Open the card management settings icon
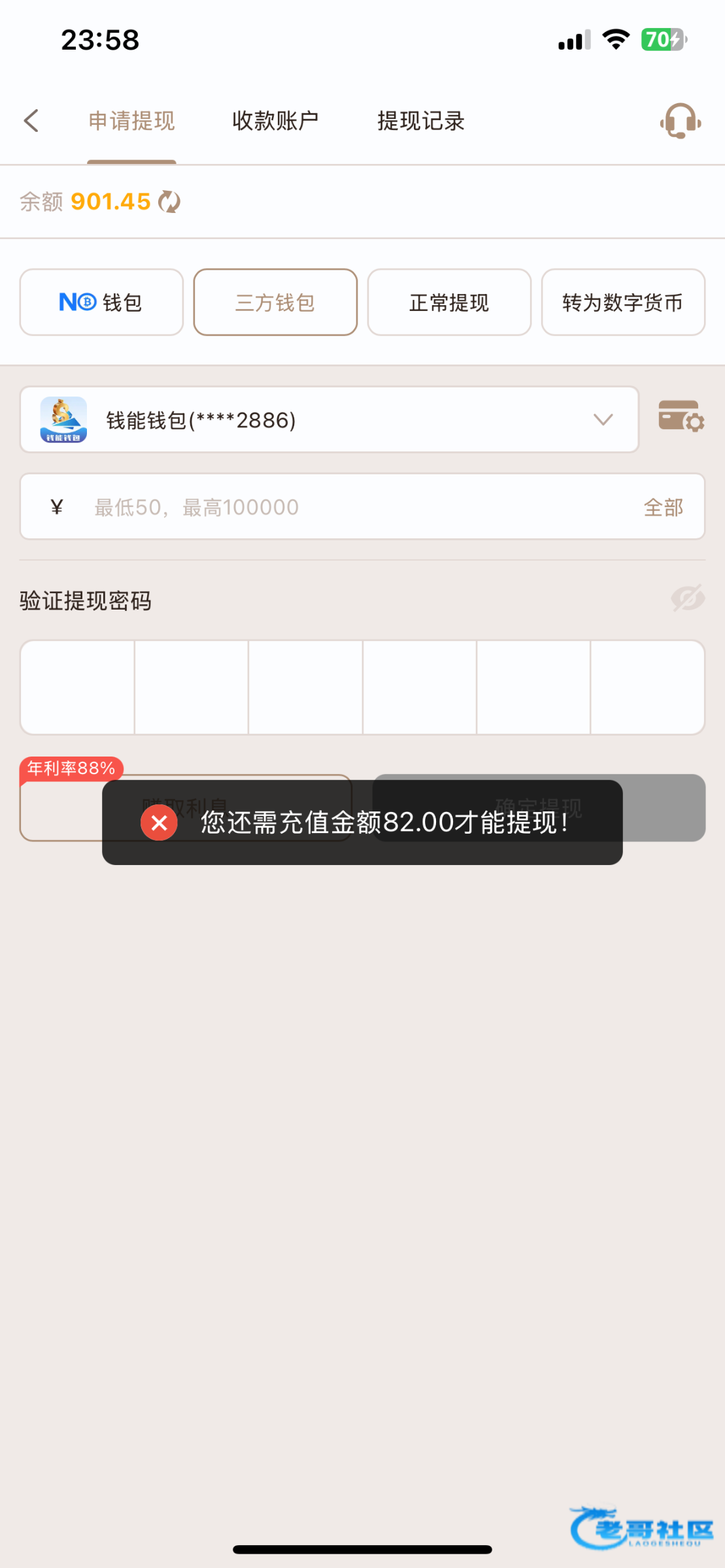Viewport: 725px width, 1568px height. click(681, 416)
